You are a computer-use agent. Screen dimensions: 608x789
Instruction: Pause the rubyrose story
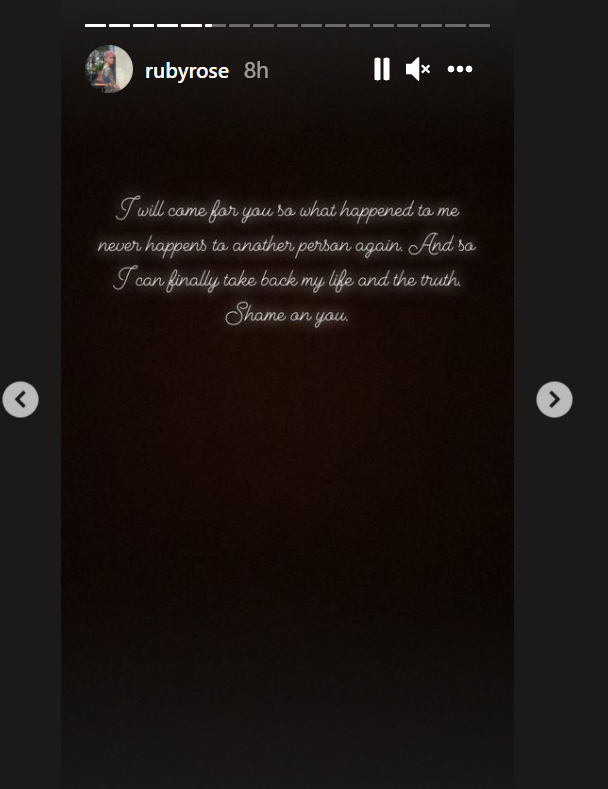click(381, 69)
